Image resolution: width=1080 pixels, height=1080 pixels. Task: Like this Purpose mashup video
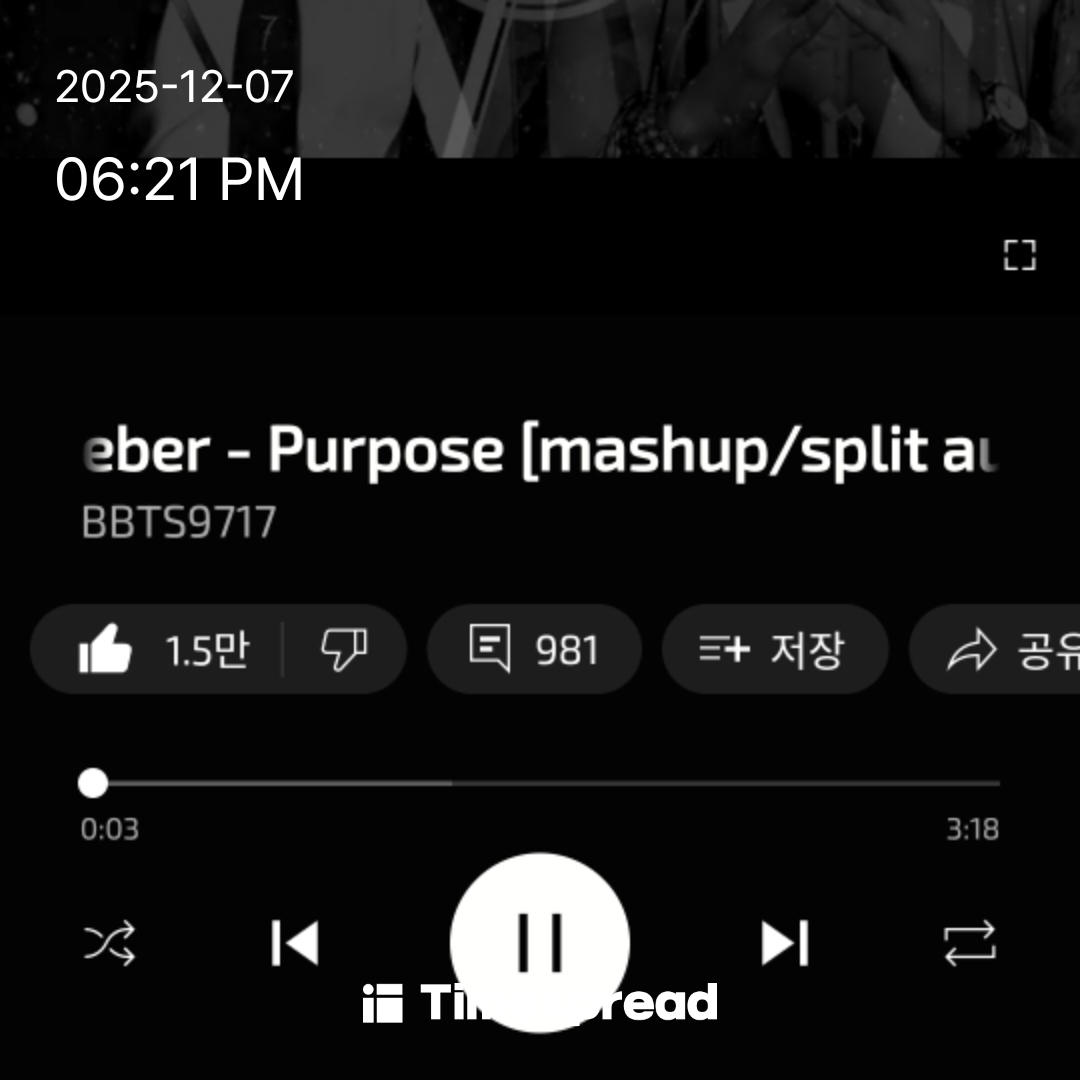[160, 650]
